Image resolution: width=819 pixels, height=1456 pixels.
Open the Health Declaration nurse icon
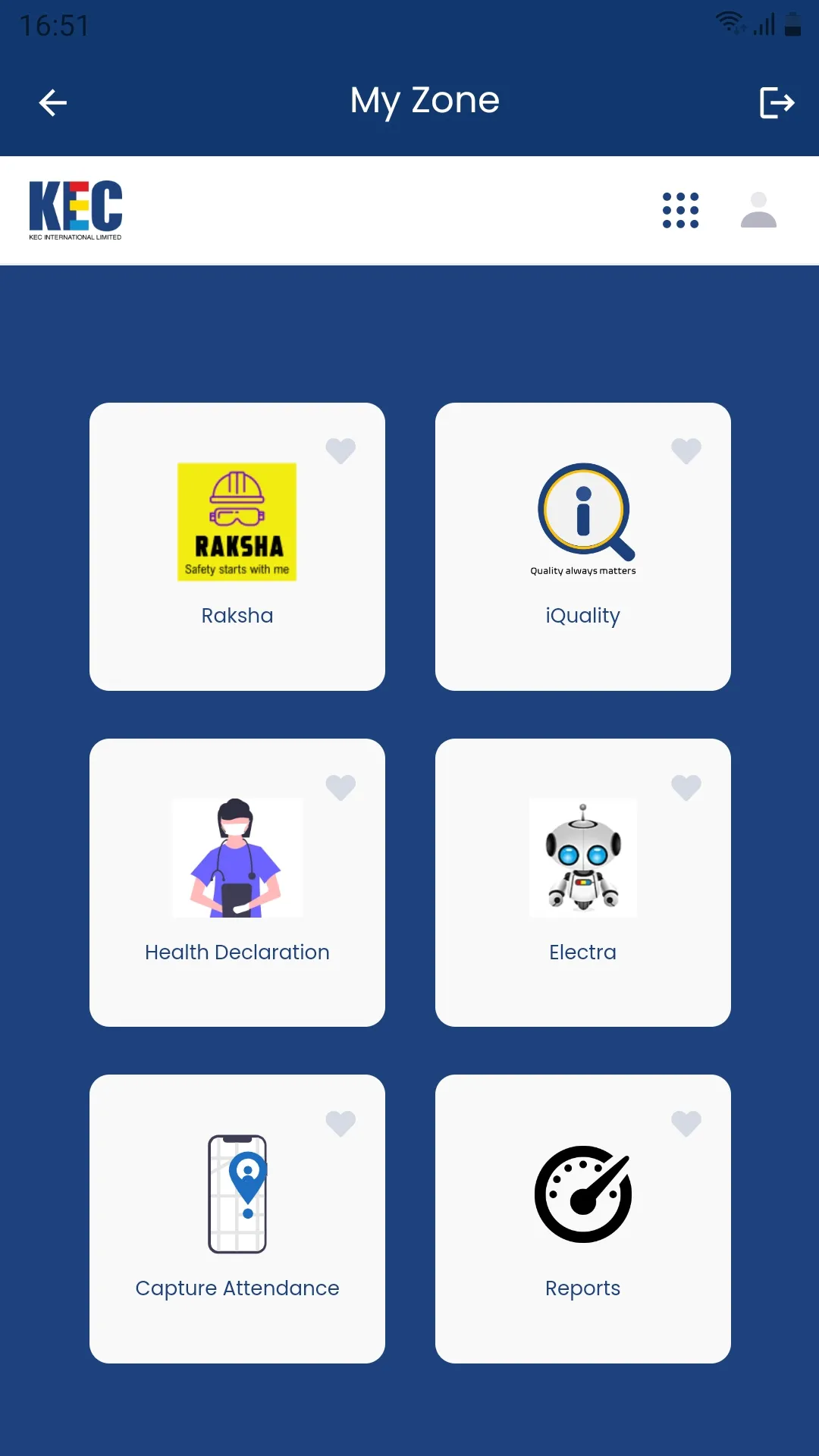click(237, 857)
